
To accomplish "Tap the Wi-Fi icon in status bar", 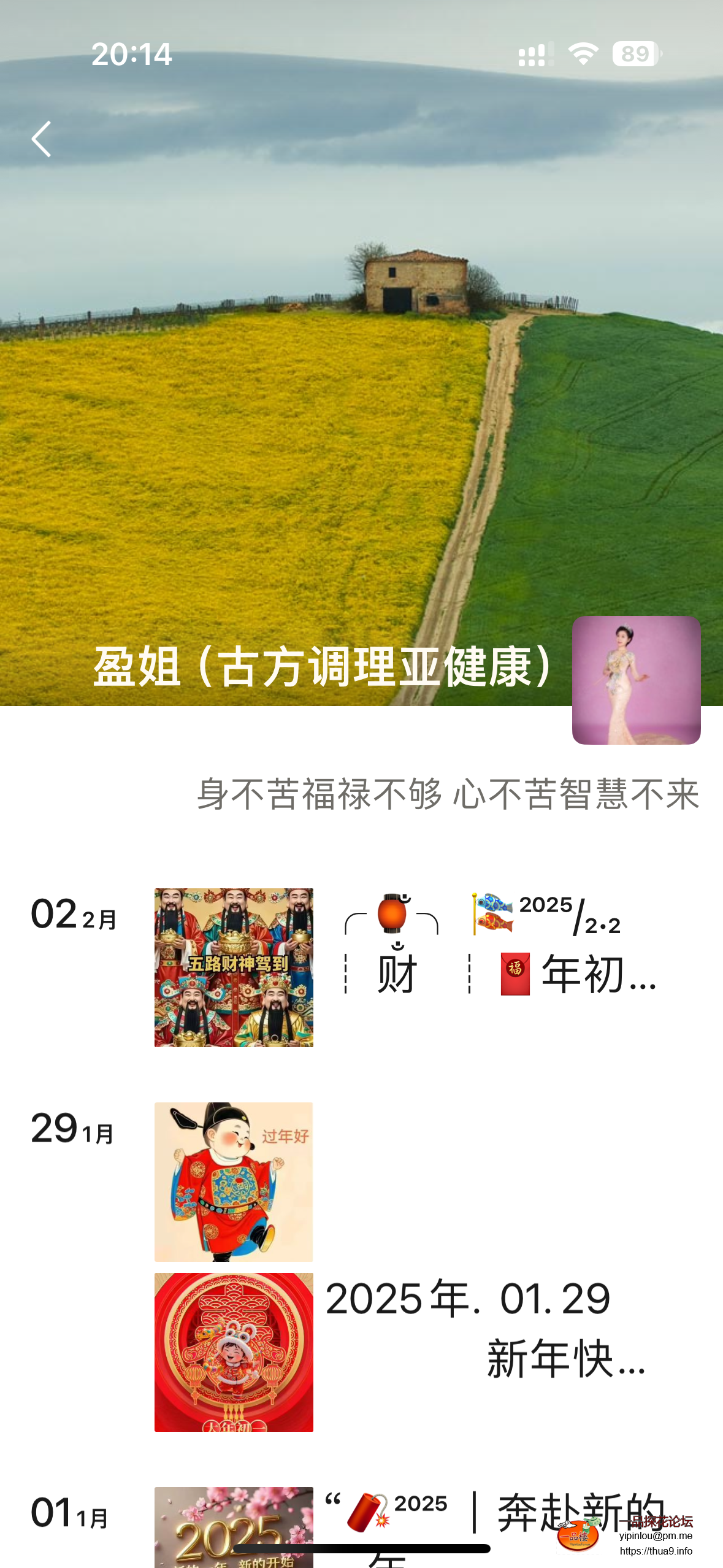I will (583, 55).
